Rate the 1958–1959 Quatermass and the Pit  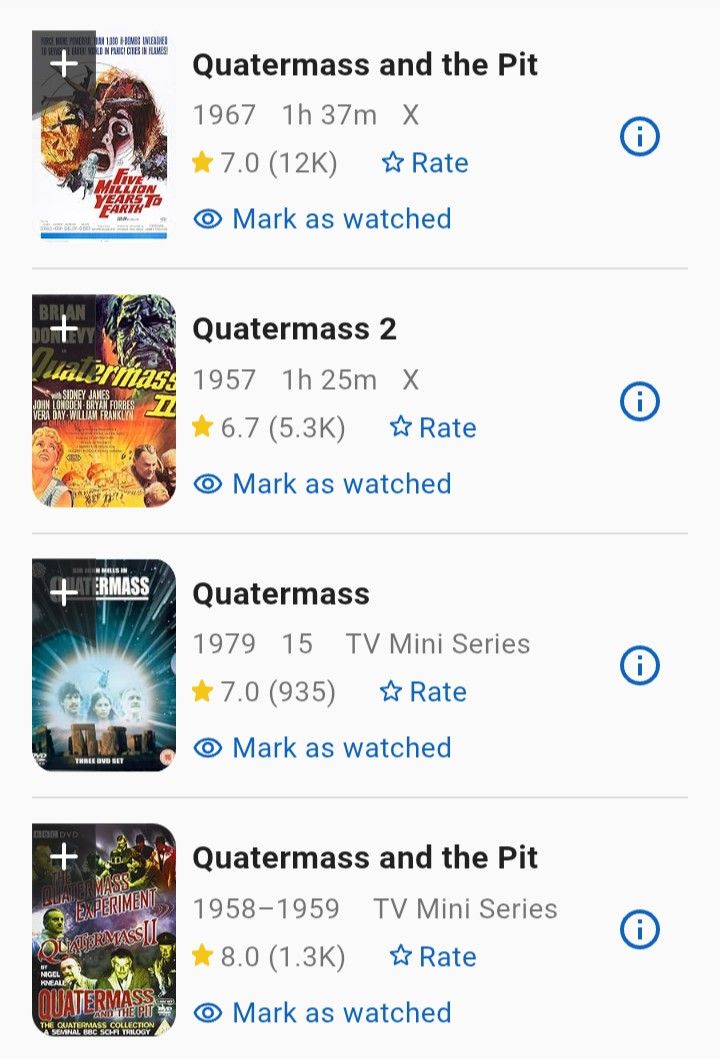pos(433,957)
